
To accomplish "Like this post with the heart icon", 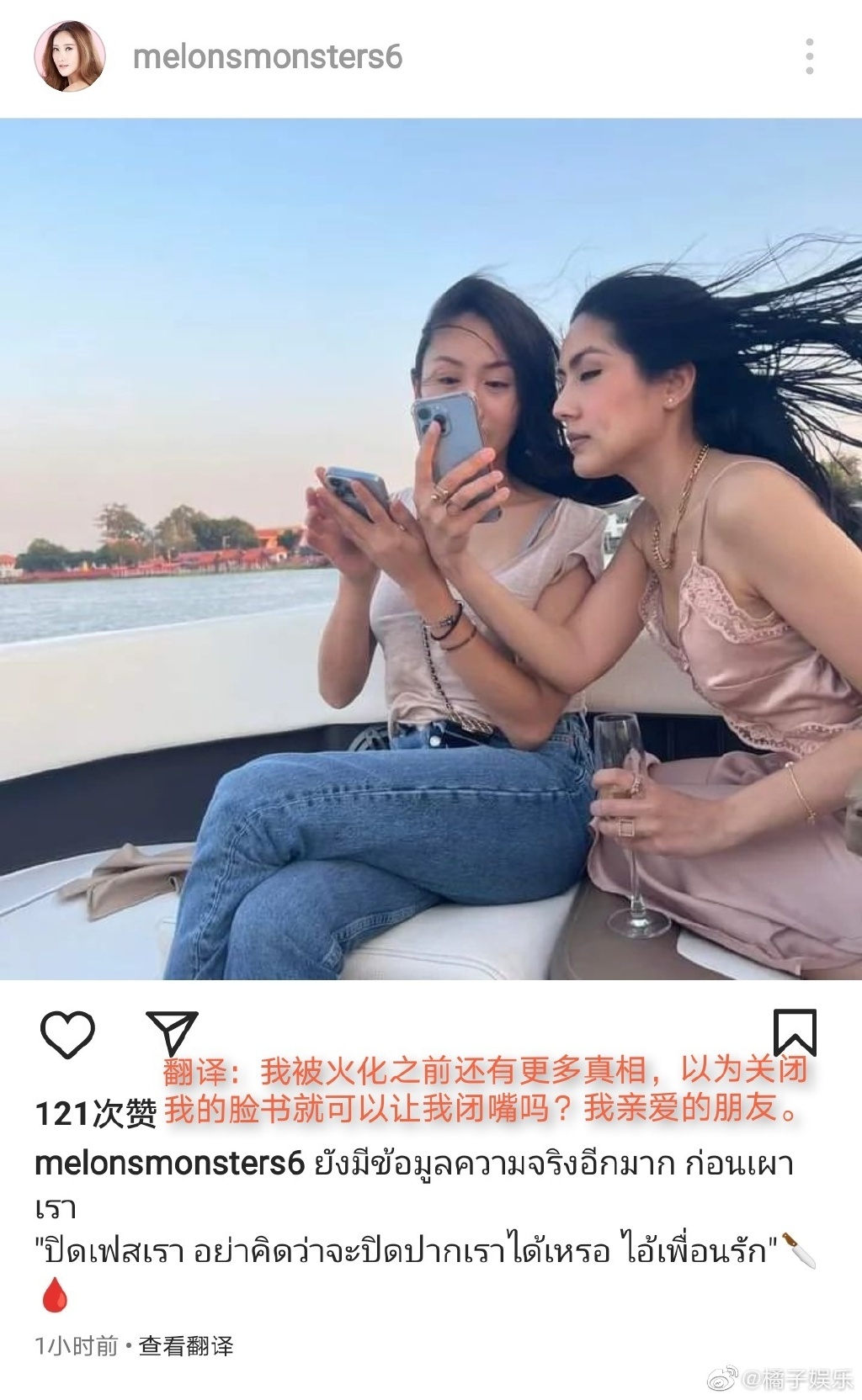I will [68, 1034].
